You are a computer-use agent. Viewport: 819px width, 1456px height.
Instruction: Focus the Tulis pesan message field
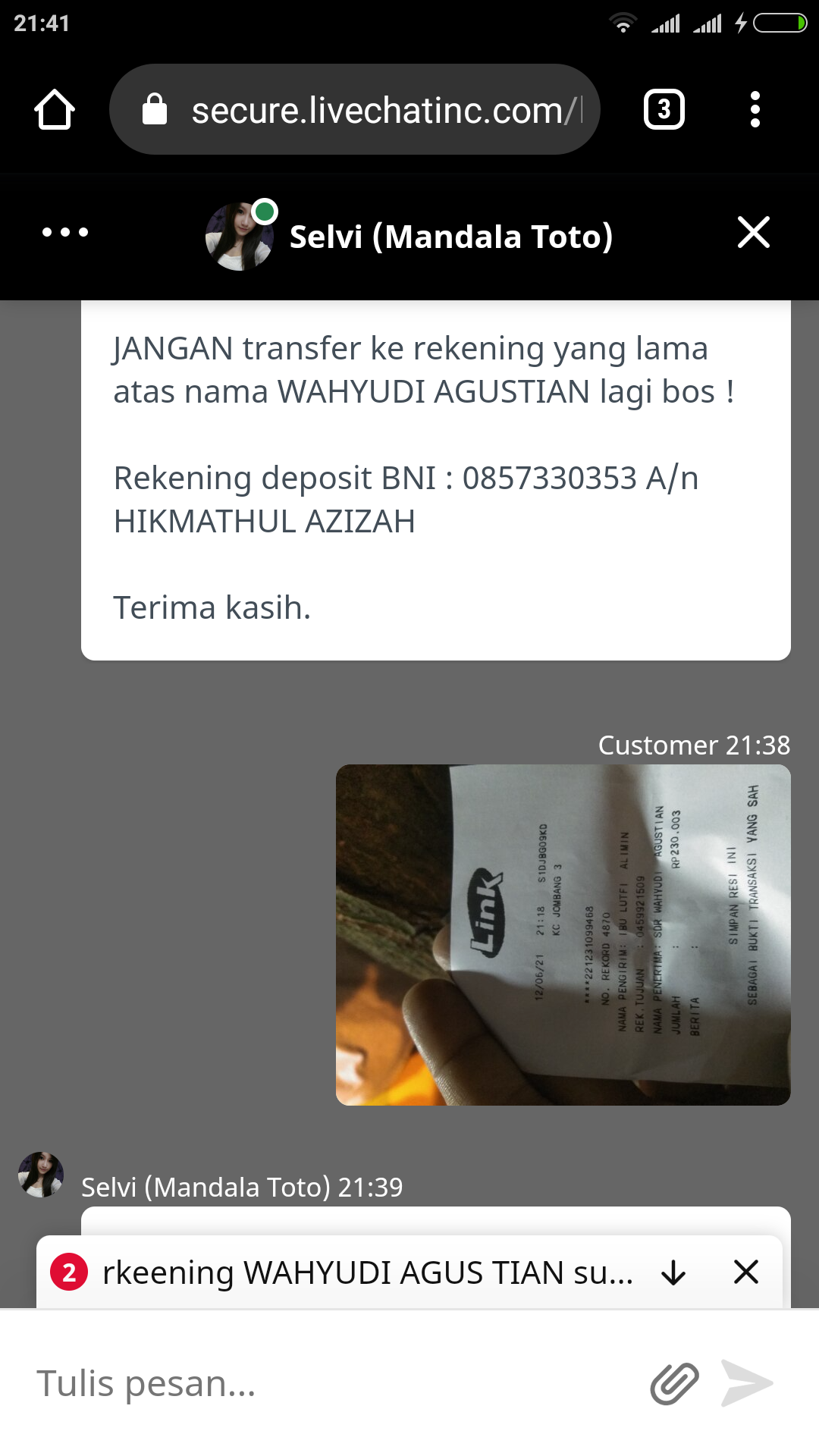326,1383
